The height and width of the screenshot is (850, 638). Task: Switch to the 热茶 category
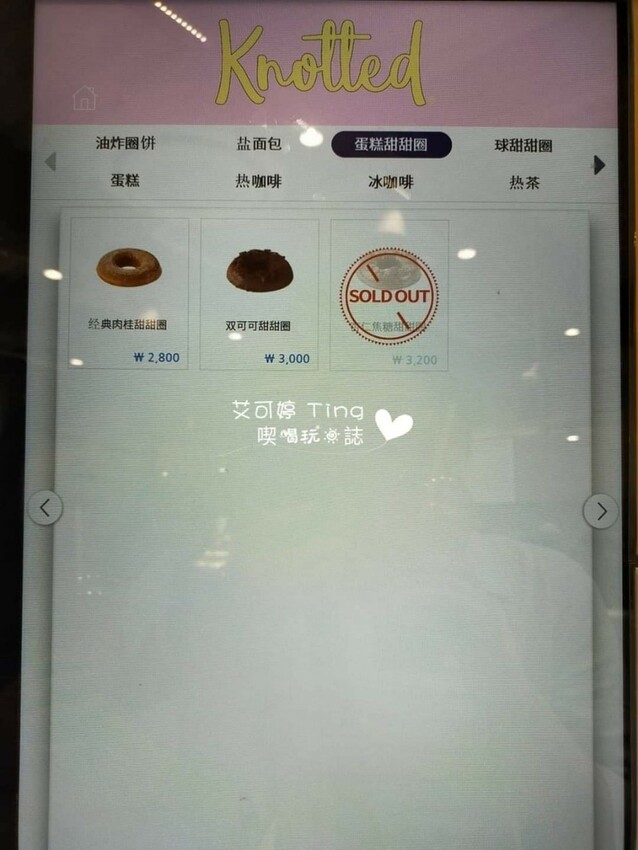(x=524, y=183)
